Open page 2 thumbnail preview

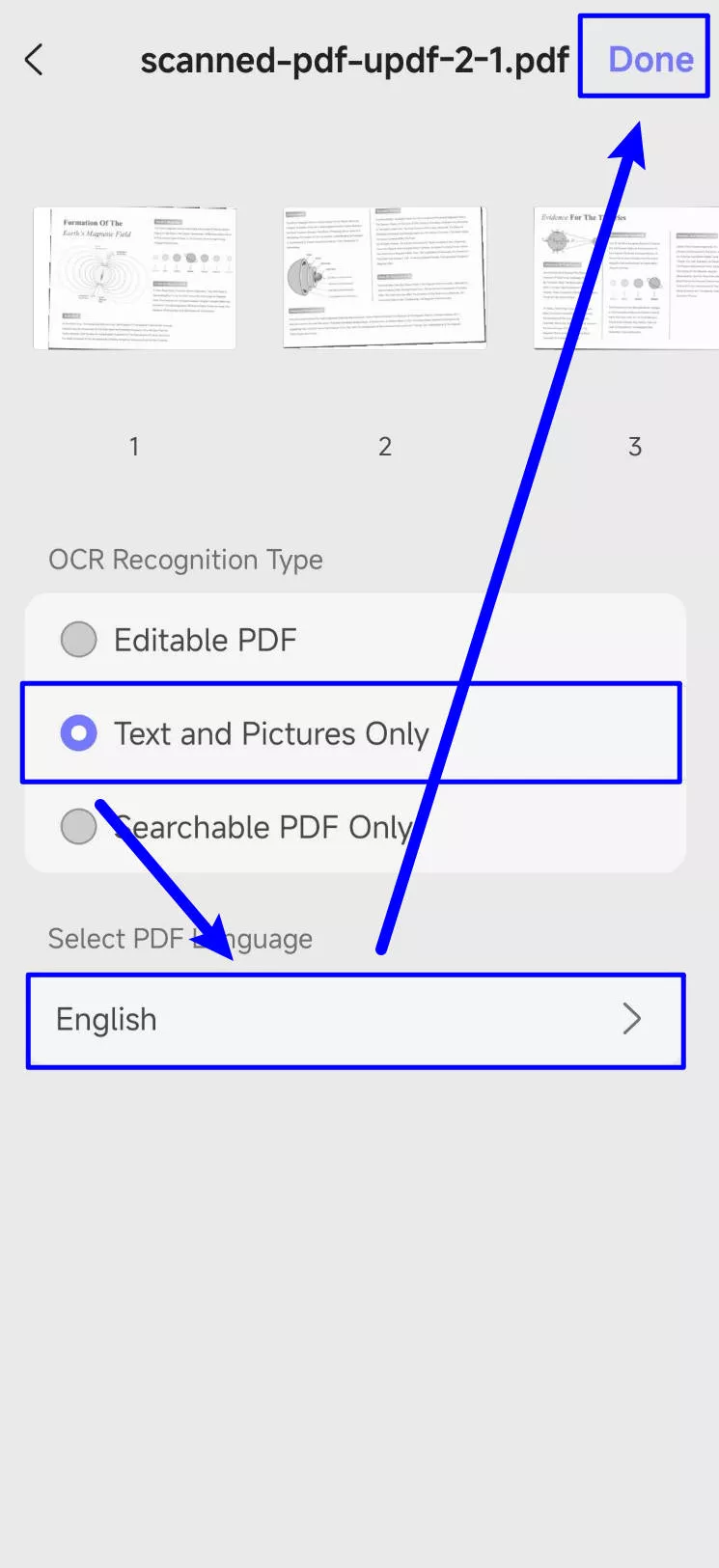click(x=384, y=278)
